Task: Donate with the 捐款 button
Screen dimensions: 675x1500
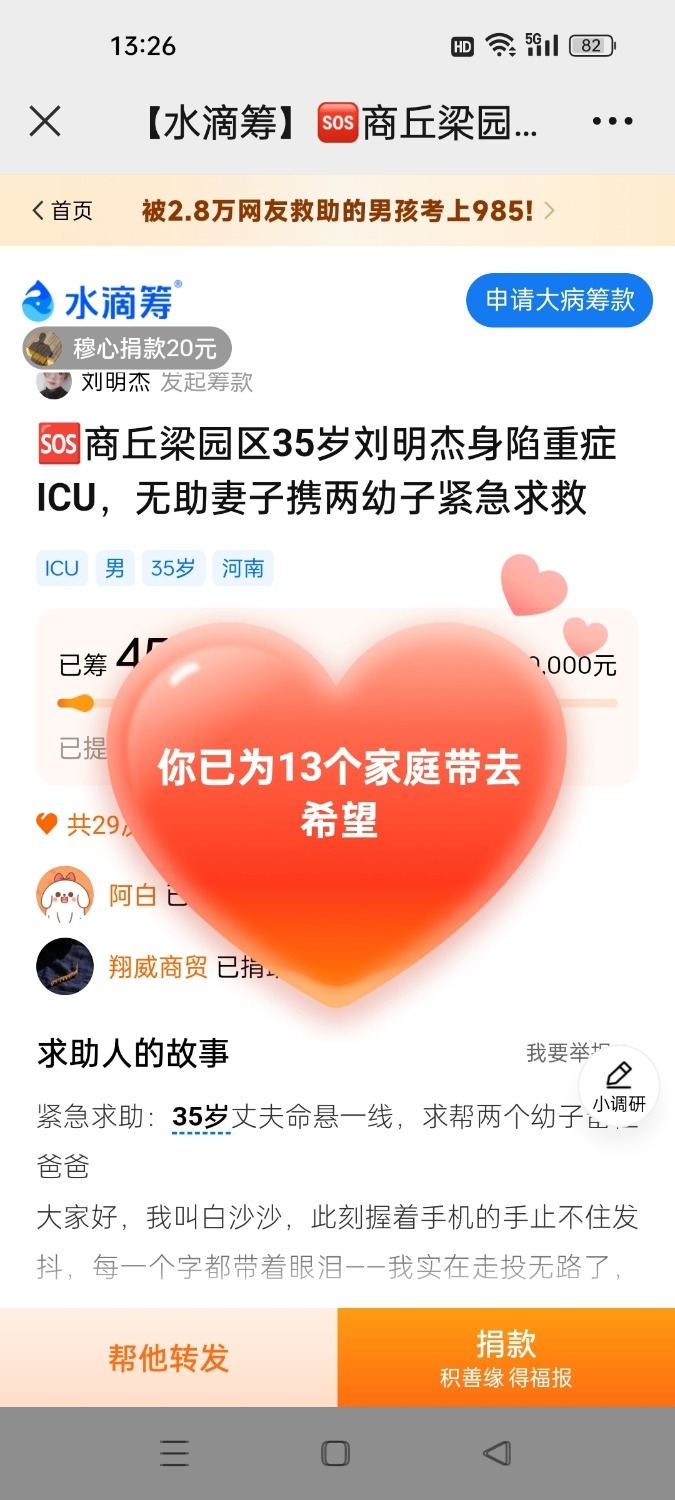Action: 506,1357
